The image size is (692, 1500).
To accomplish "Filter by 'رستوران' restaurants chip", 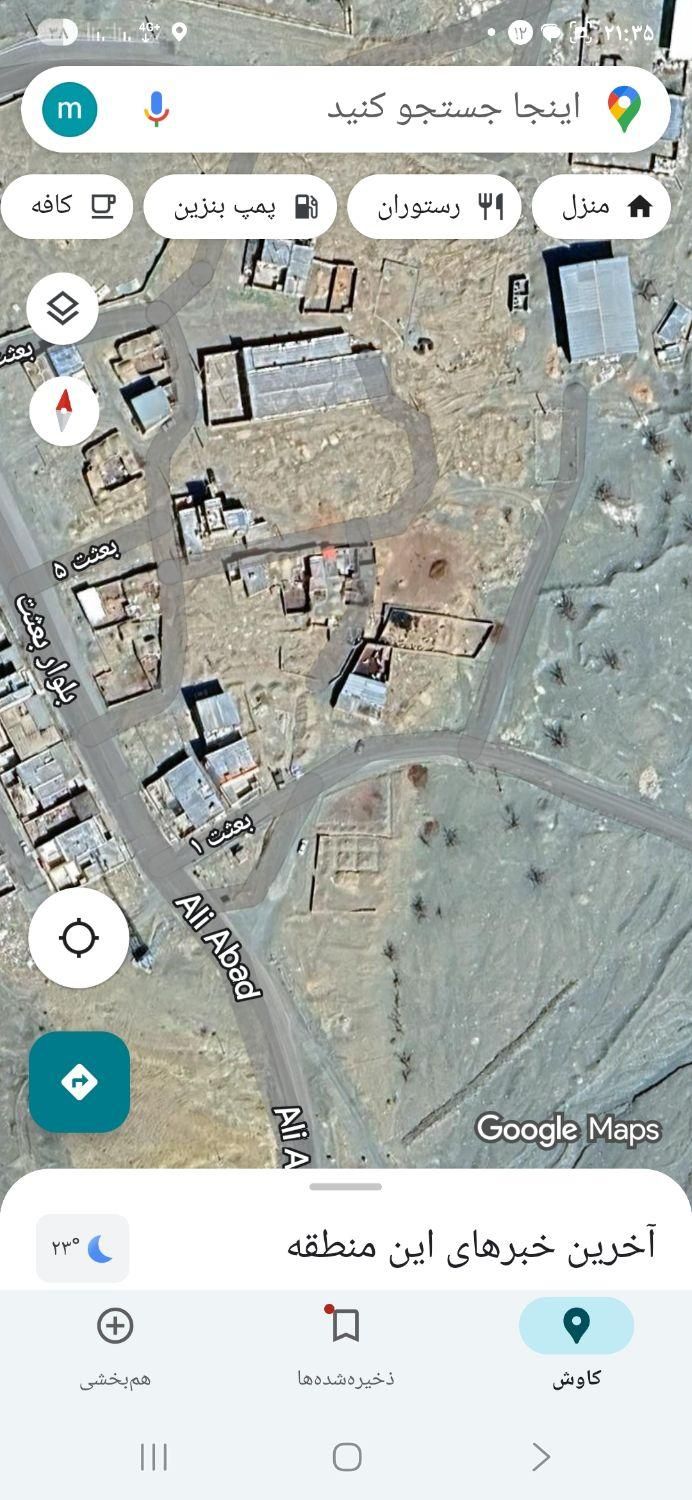I will click(x=434, y=207).
